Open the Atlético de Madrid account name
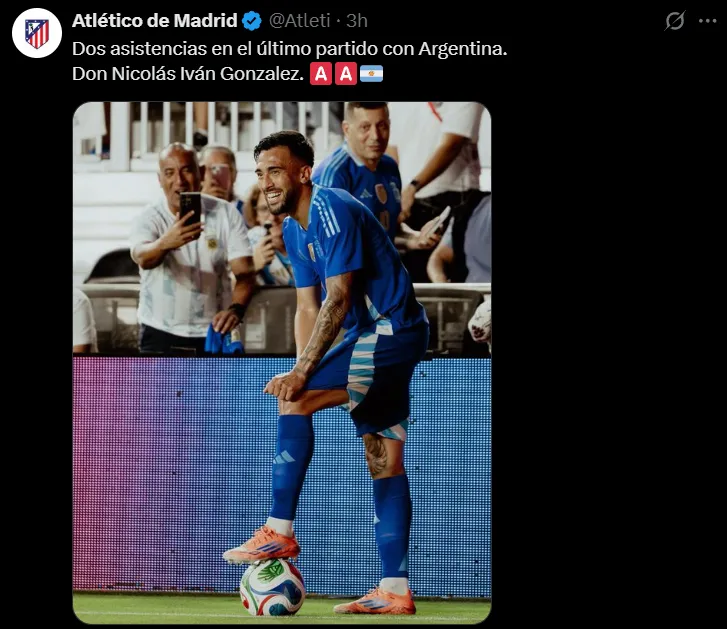This screenshot has width=727, height=629. pyautogui.click(x=154, y=21)
